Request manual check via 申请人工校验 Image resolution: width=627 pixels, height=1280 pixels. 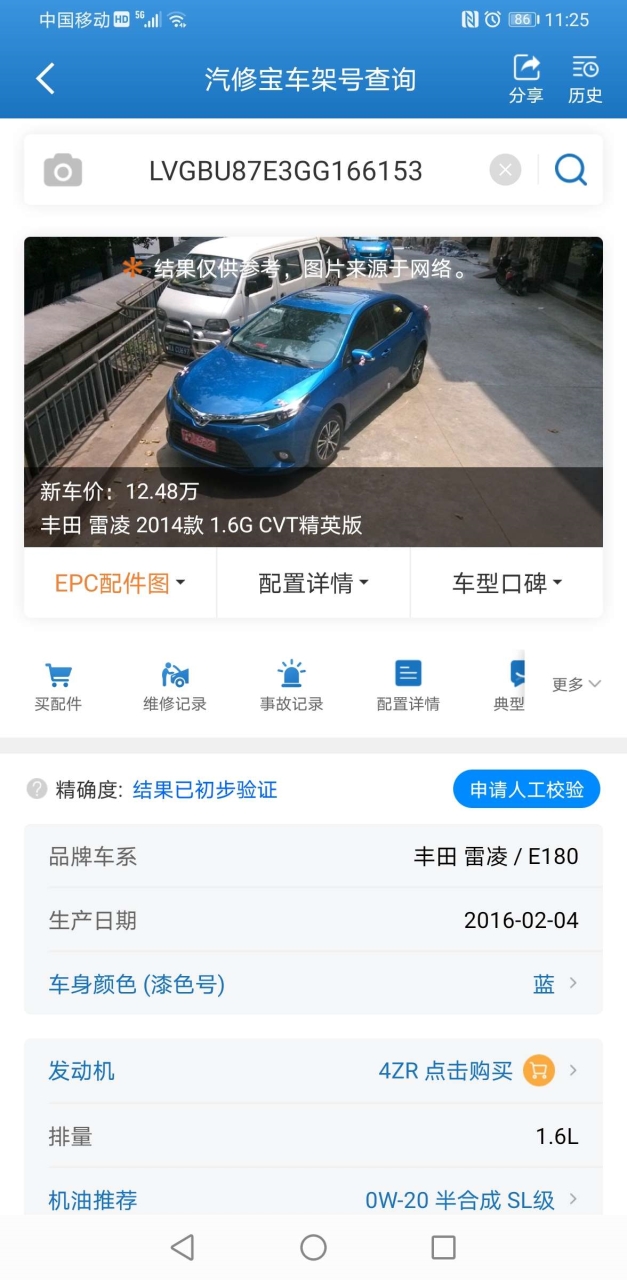[526, 789]
